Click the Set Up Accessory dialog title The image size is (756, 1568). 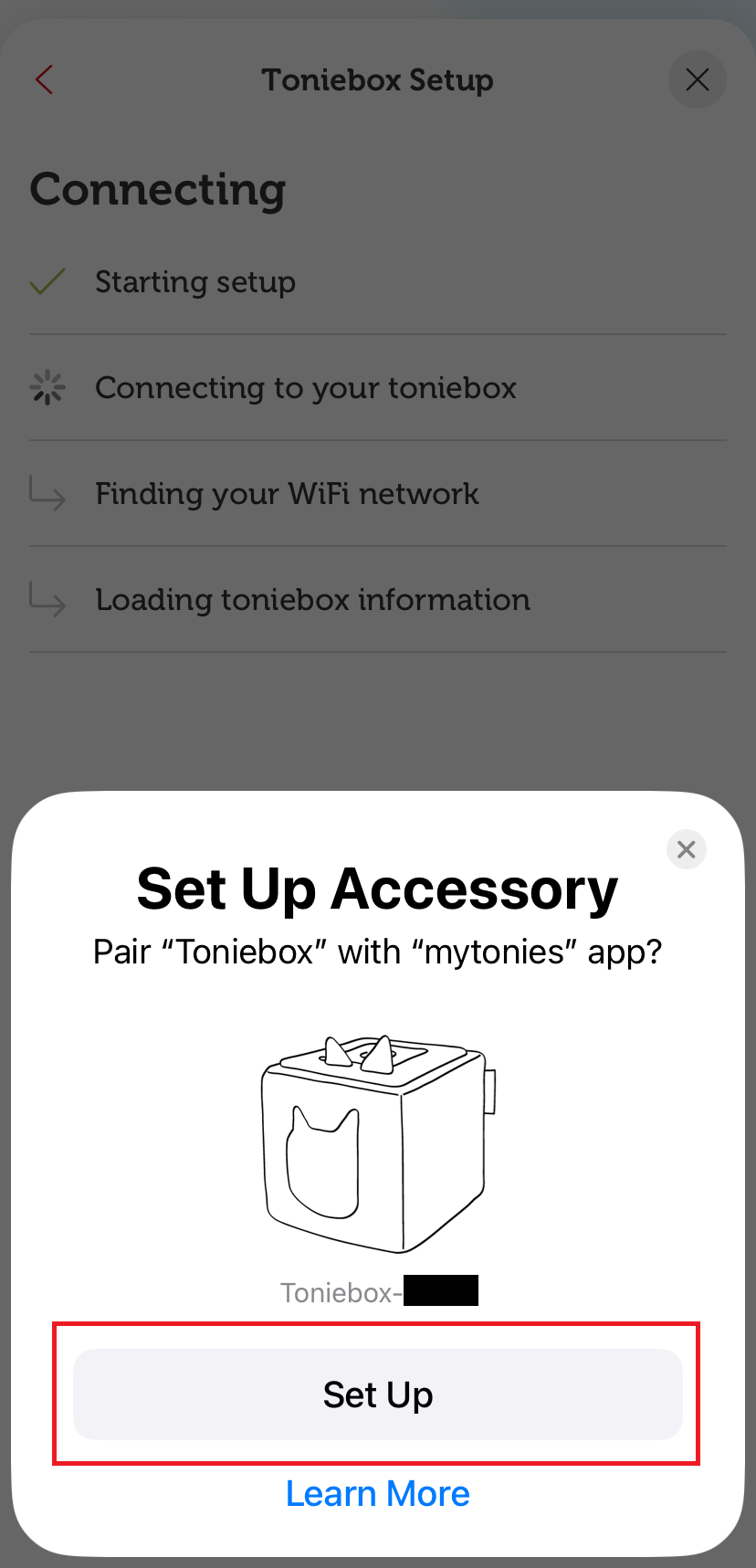377,888
